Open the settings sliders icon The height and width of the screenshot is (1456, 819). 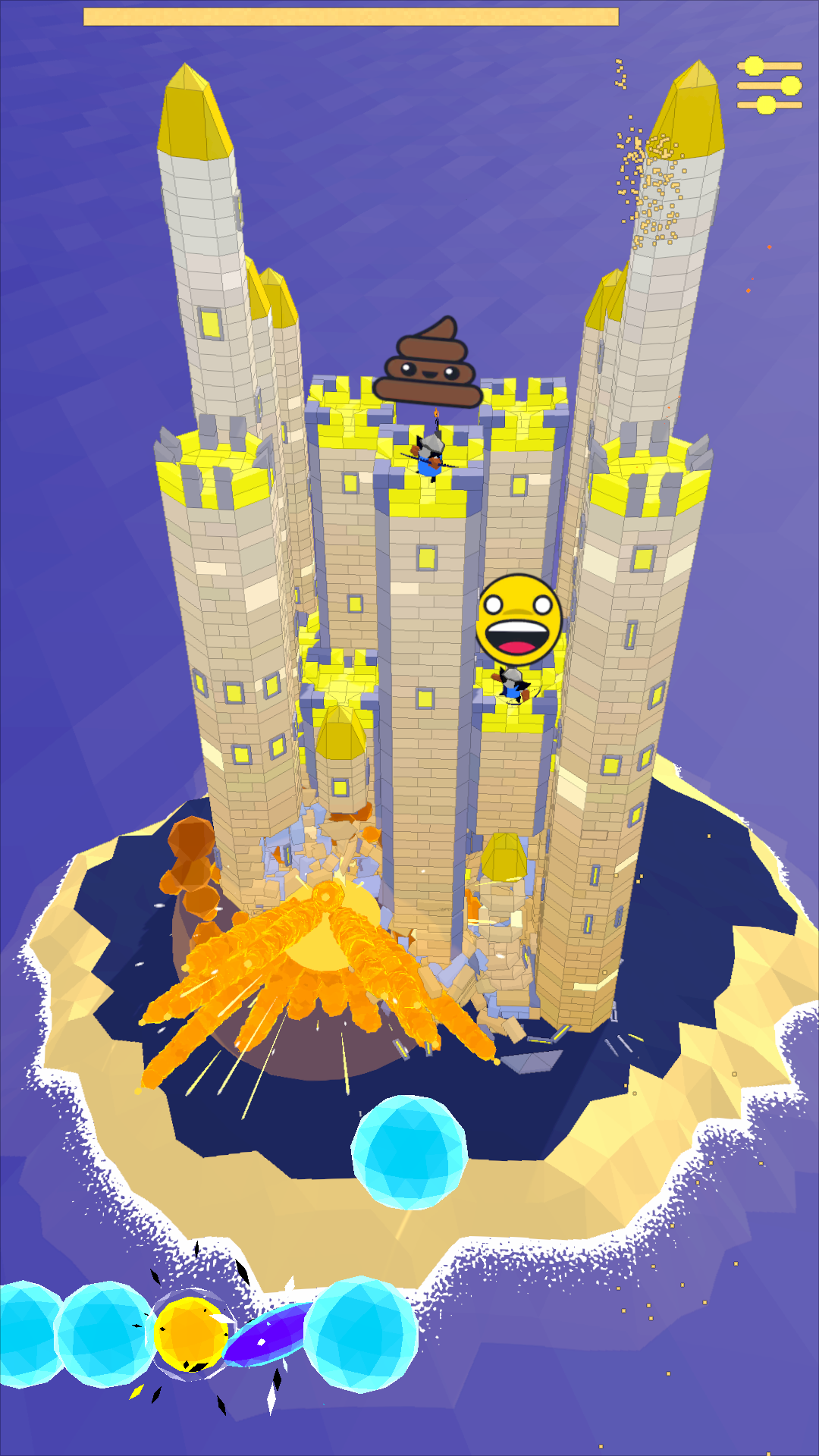coord(769,85)
